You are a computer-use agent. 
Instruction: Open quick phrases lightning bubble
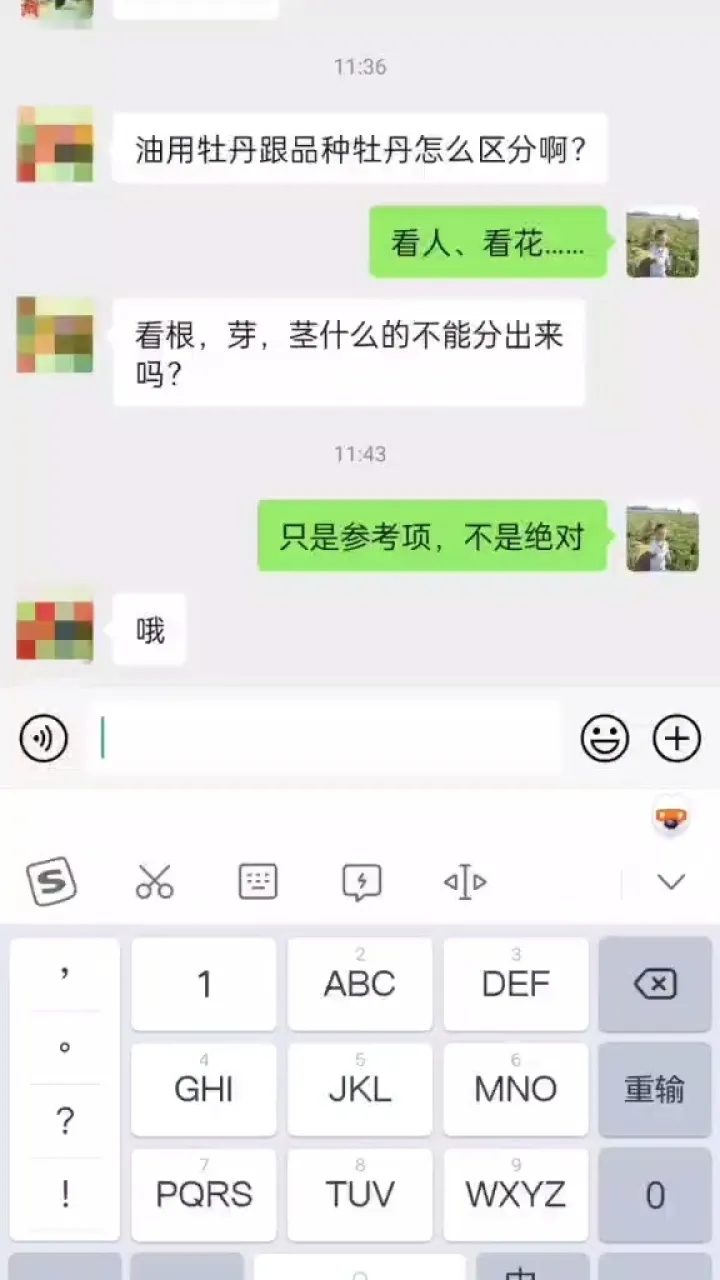point(361,882)
